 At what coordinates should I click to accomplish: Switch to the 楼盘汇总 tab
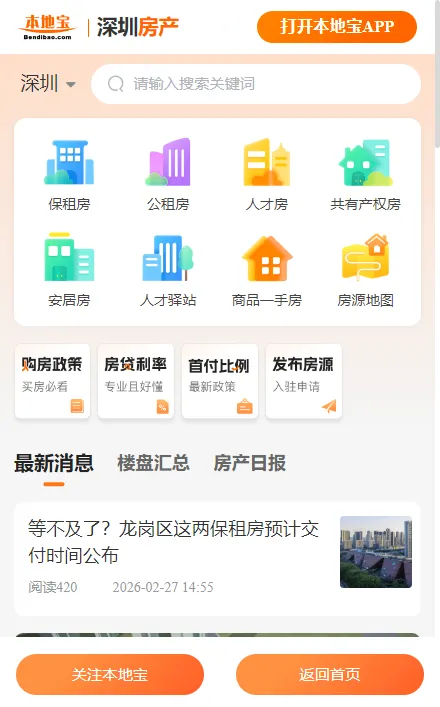pos(153,464)
